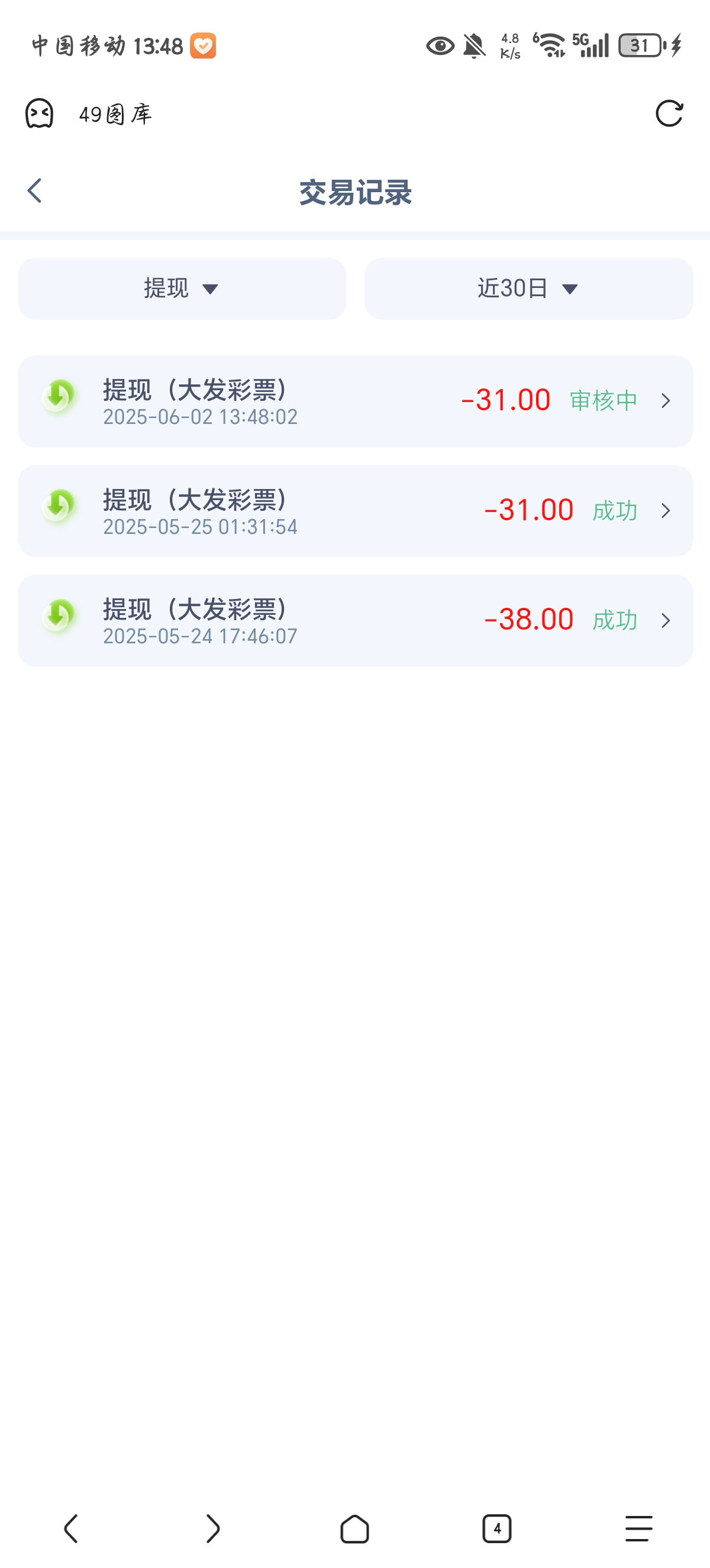
Task: Go forward using the browser forward arrow
Action: point(212,1528)
